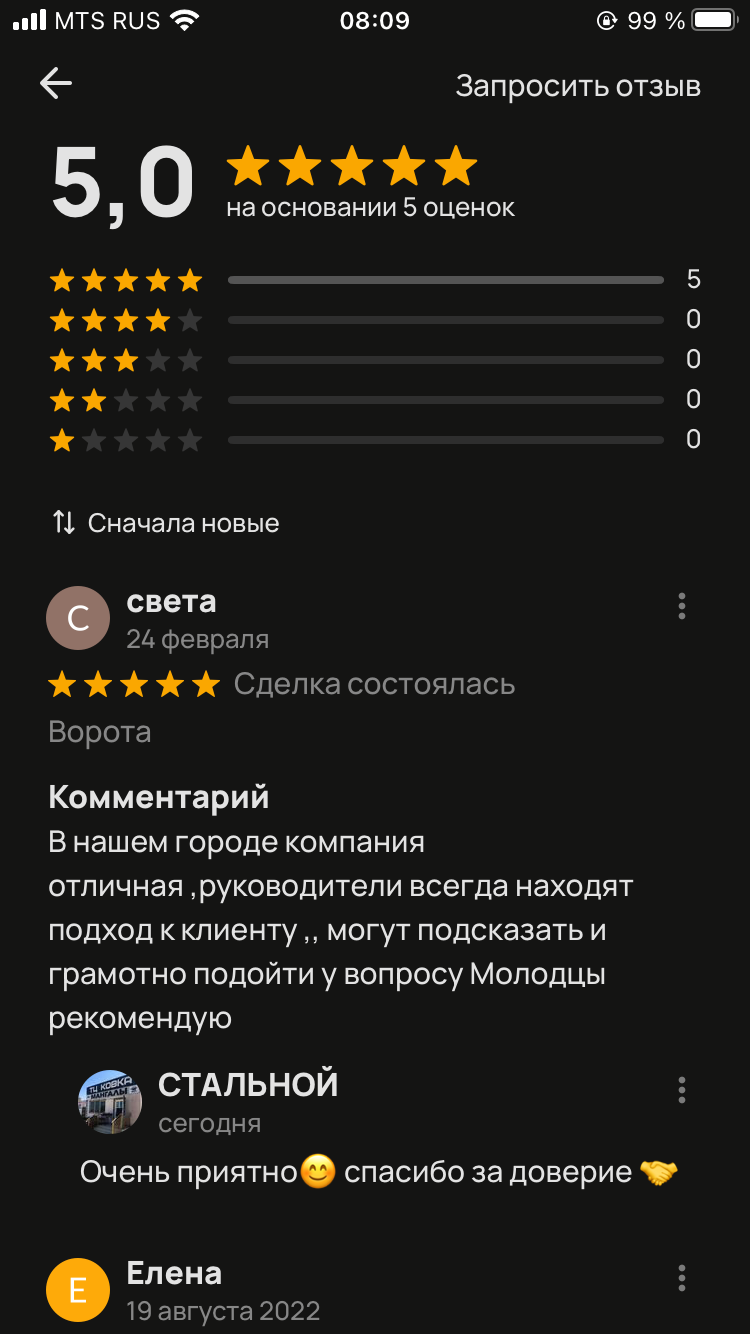Open света's profile via her avatar
Screen dimensions: 750x1334
coord(78,618)
